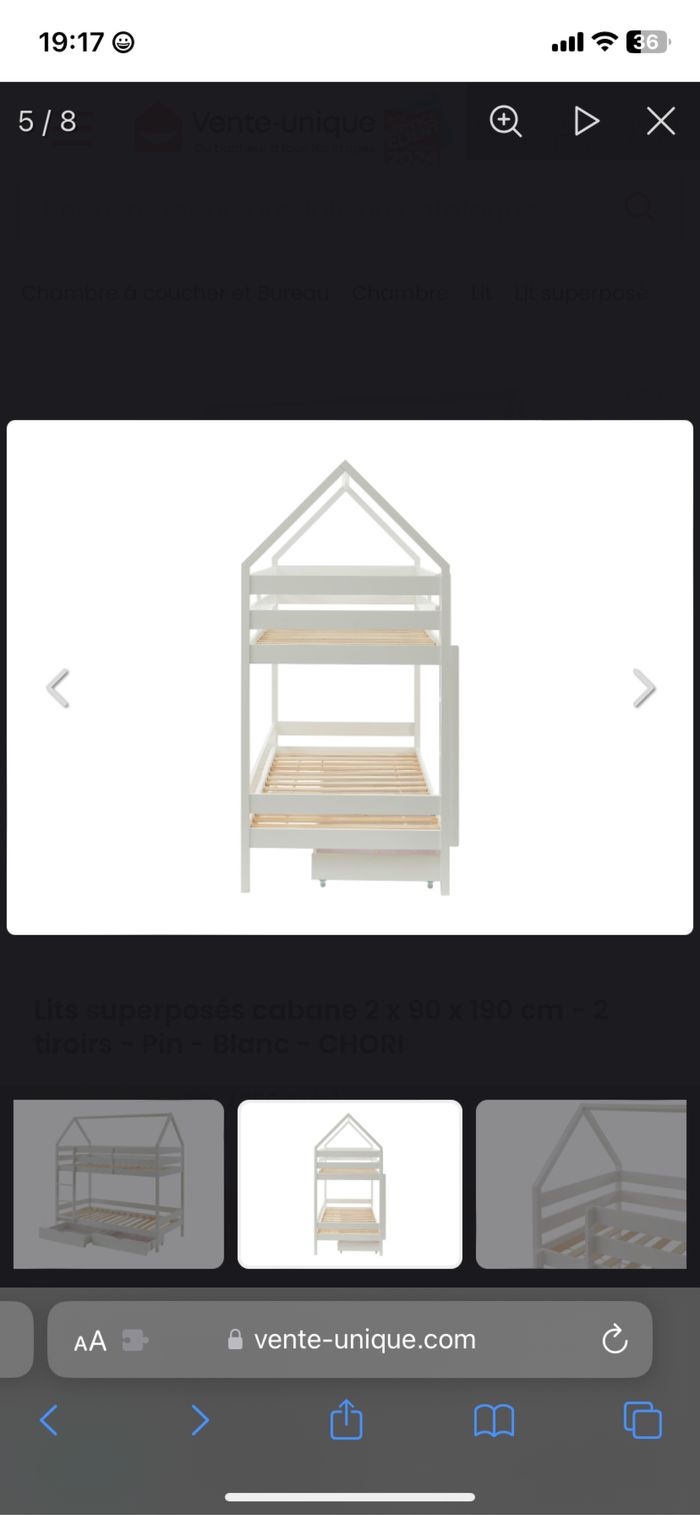
Task: Go back in Safari history
Action: tap(48, 1420)
